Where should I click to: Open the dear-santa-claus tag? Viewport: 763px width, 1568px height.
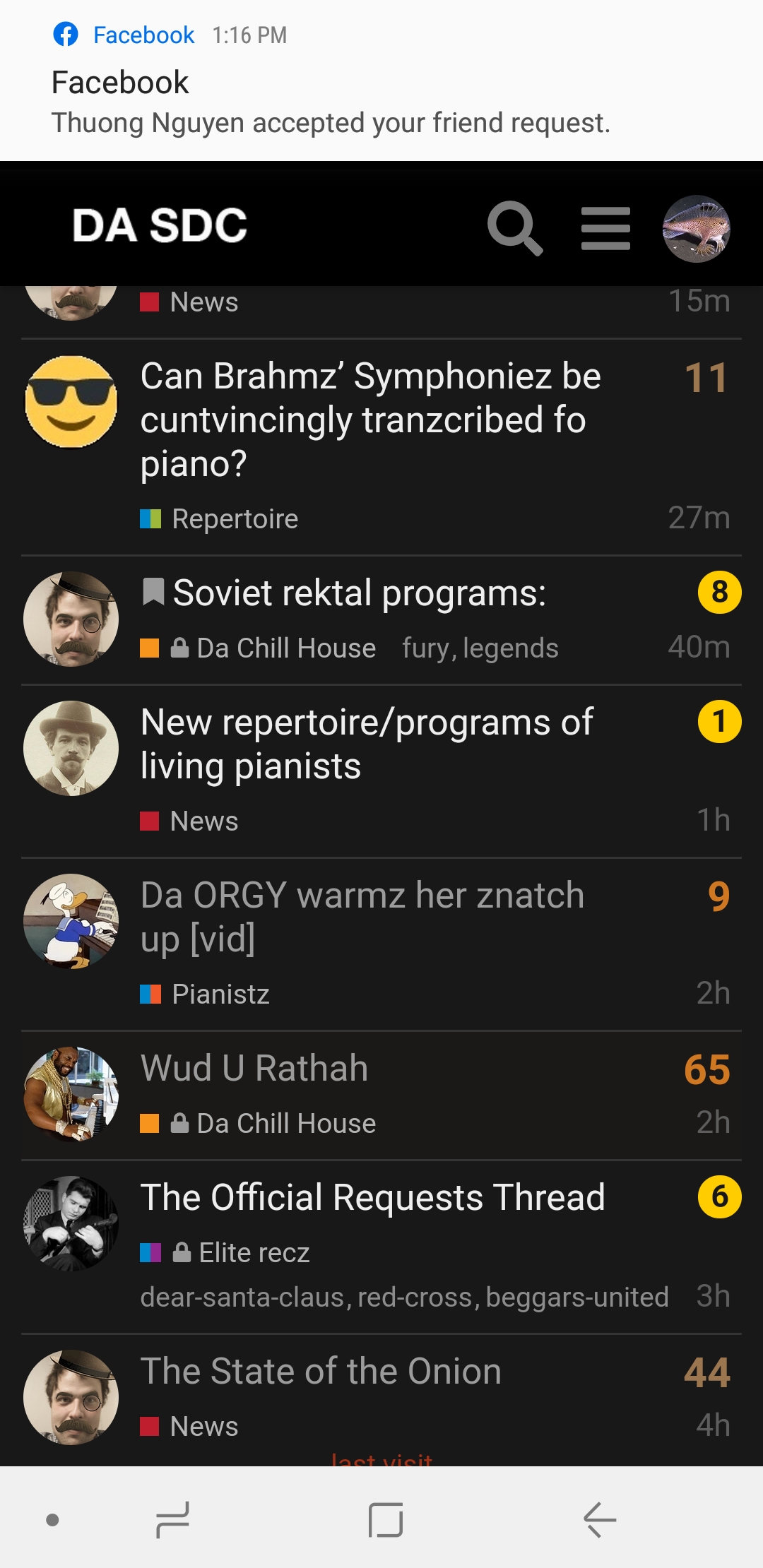pos(242,1297)
